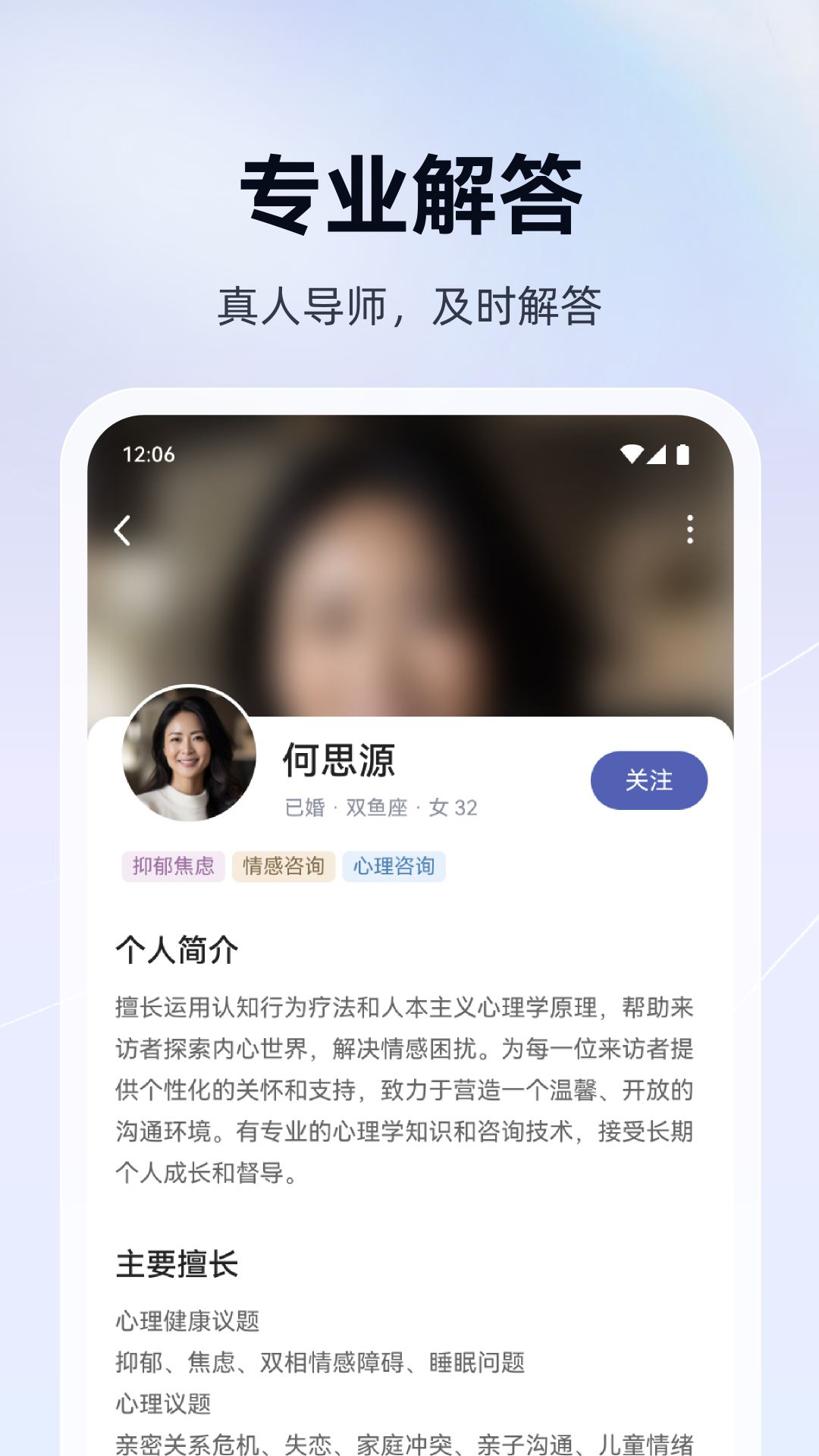Tap the 关注 follow button
This screenshot has height=1456, width=819.
click(648, 778)
